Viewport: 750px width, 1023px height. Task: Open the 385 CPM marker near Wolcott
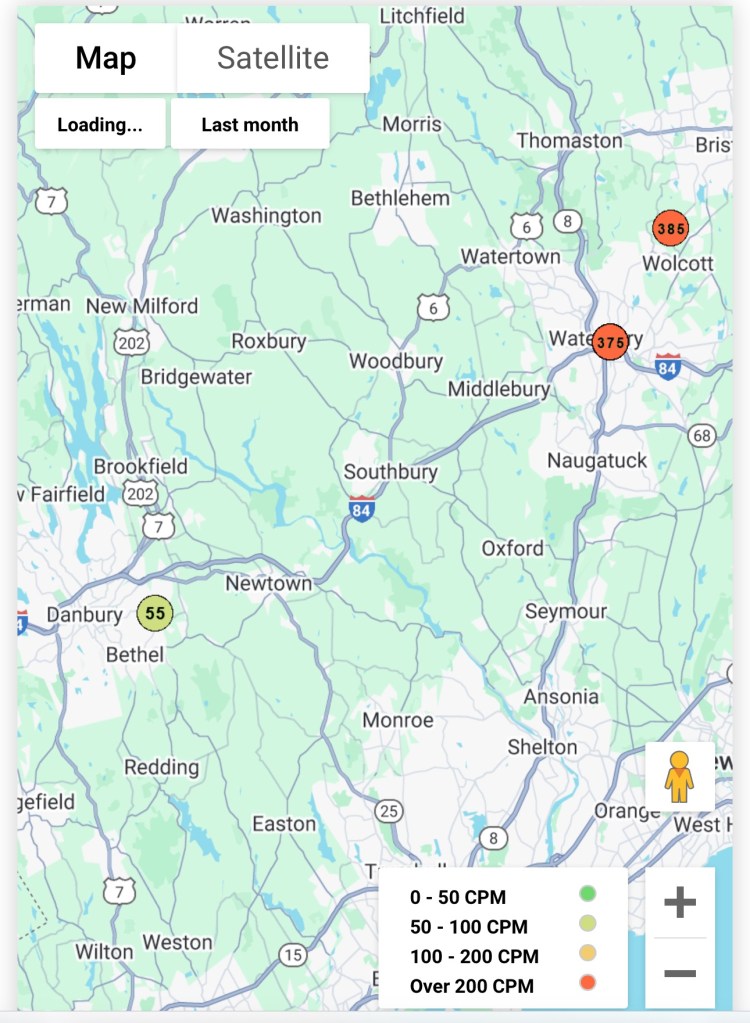(x=670, y=229)
